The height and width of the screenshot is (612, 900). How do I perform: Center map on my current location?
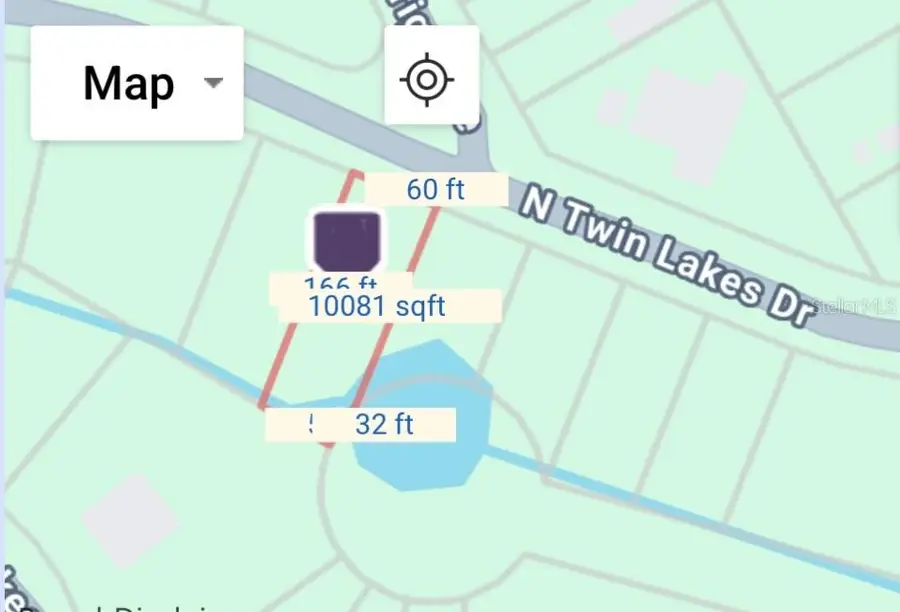(x=431, y=76)
